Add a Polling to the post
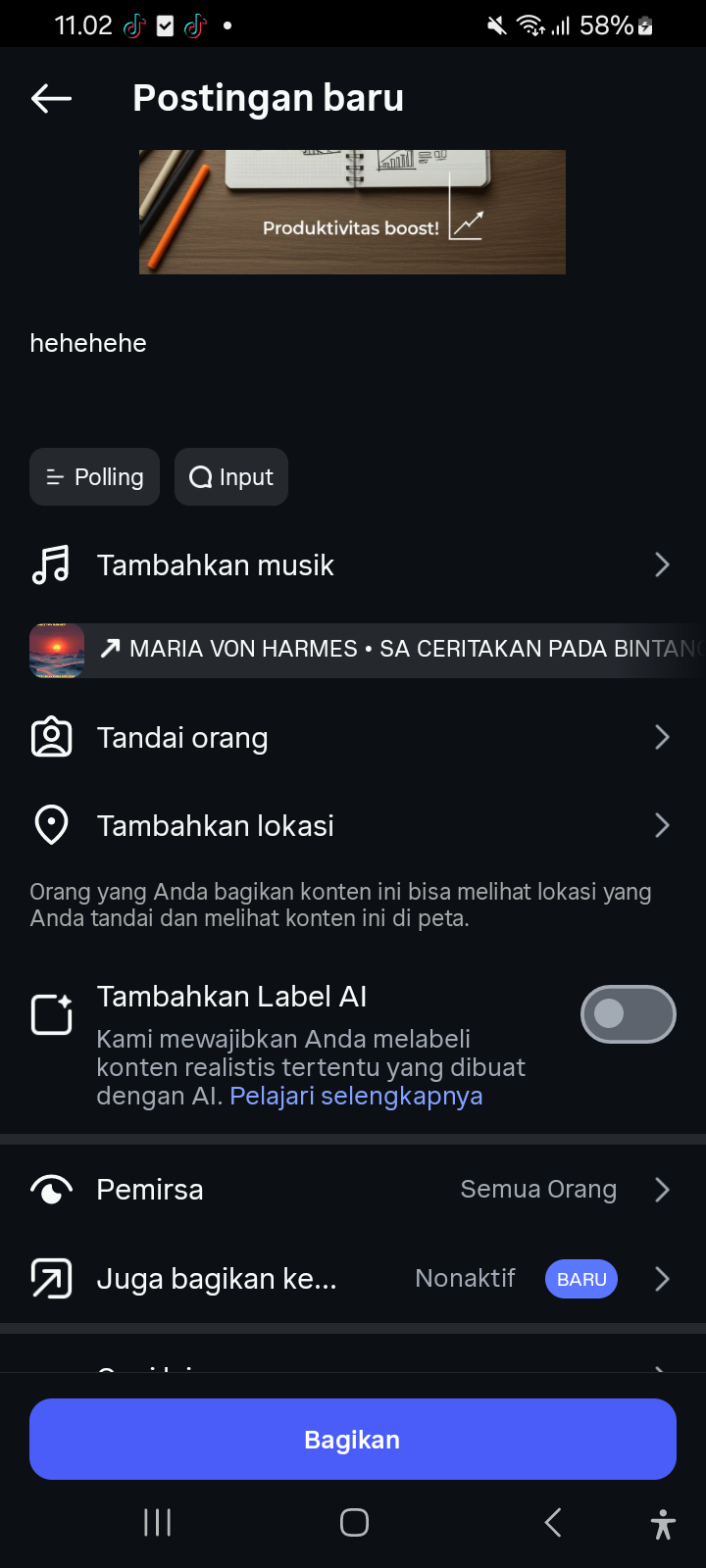Screen dimensions: 706x1568 coord(94,477)
